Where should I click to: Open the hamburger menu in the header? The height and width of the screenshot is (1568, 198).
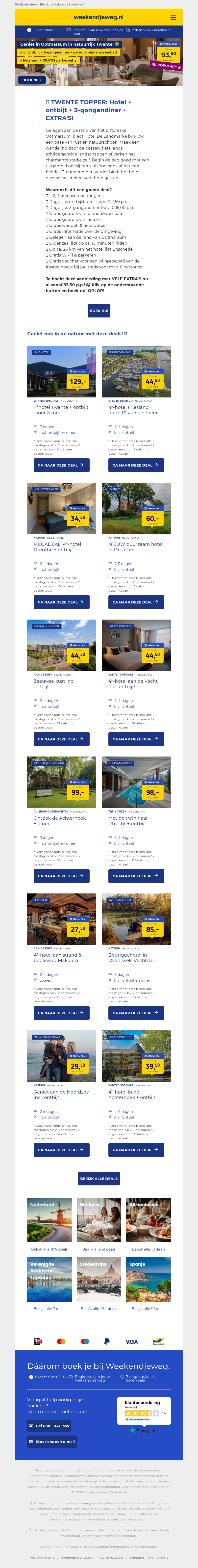173,17
